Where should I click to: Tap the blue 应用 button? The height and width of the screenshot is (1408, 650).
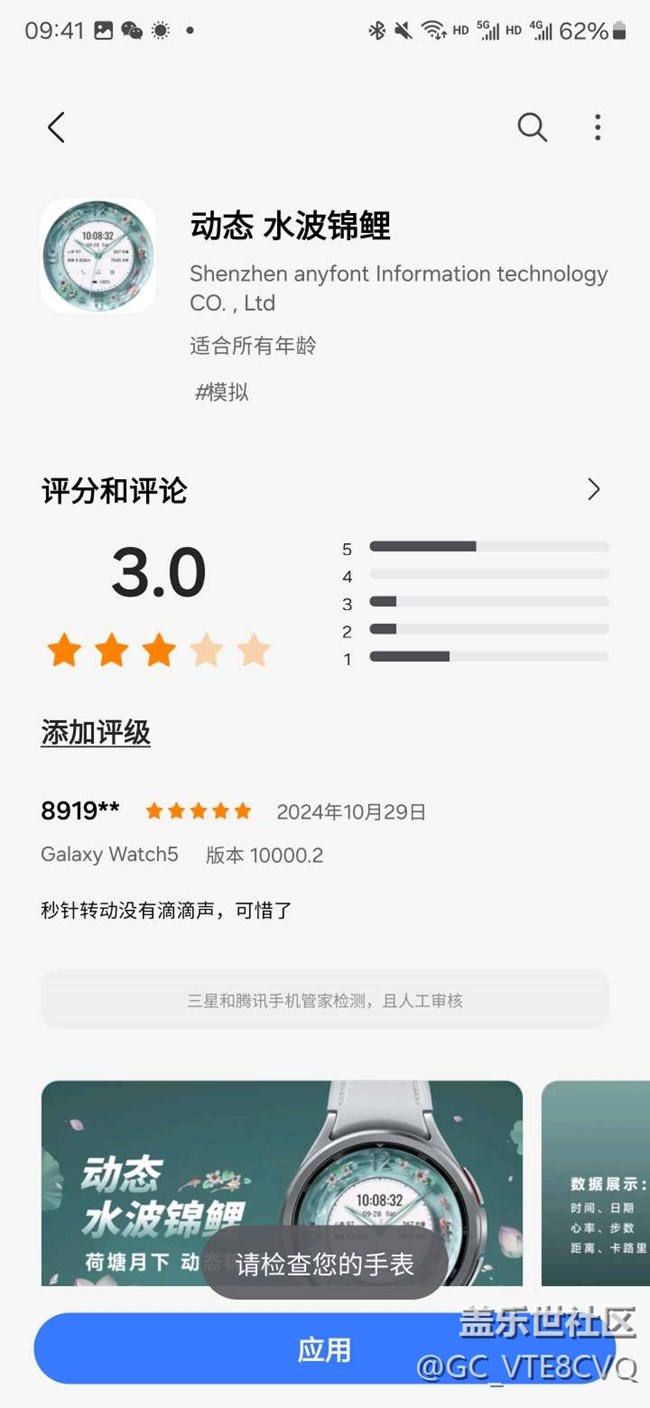point(324,1349)
